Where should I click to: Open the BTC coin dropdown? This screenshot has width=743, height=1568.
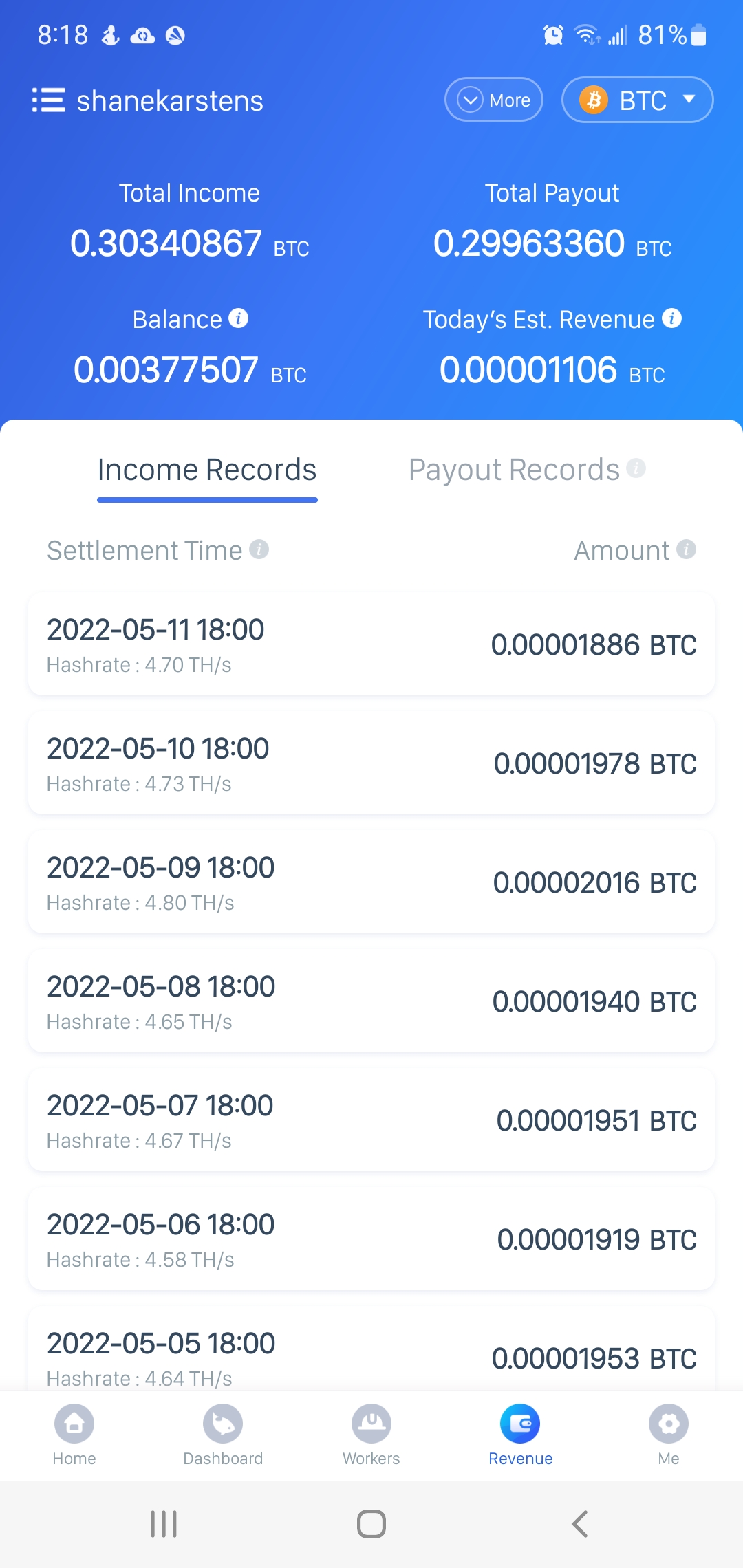tap(637, 100)
